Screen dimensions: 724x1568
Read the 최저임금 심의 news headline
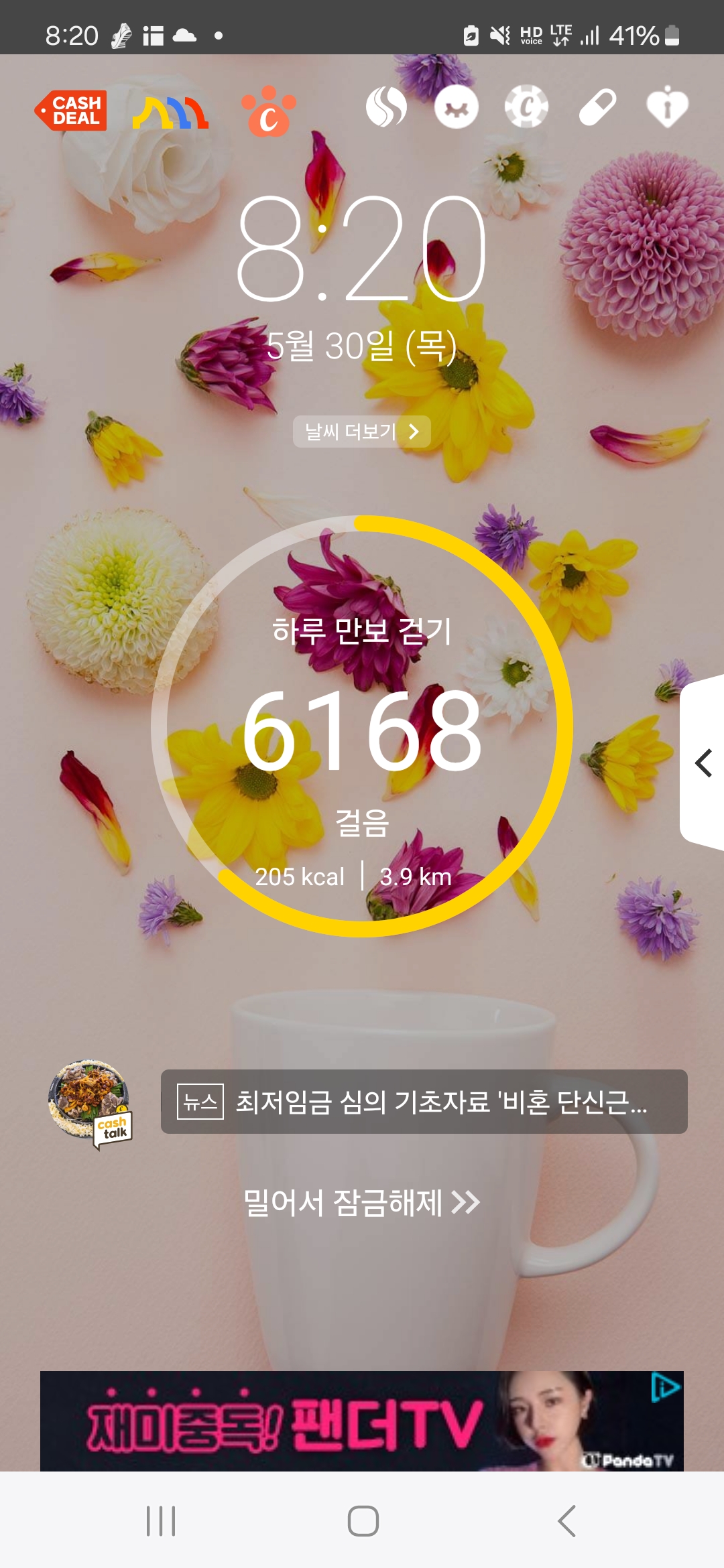coord(424,1102)
